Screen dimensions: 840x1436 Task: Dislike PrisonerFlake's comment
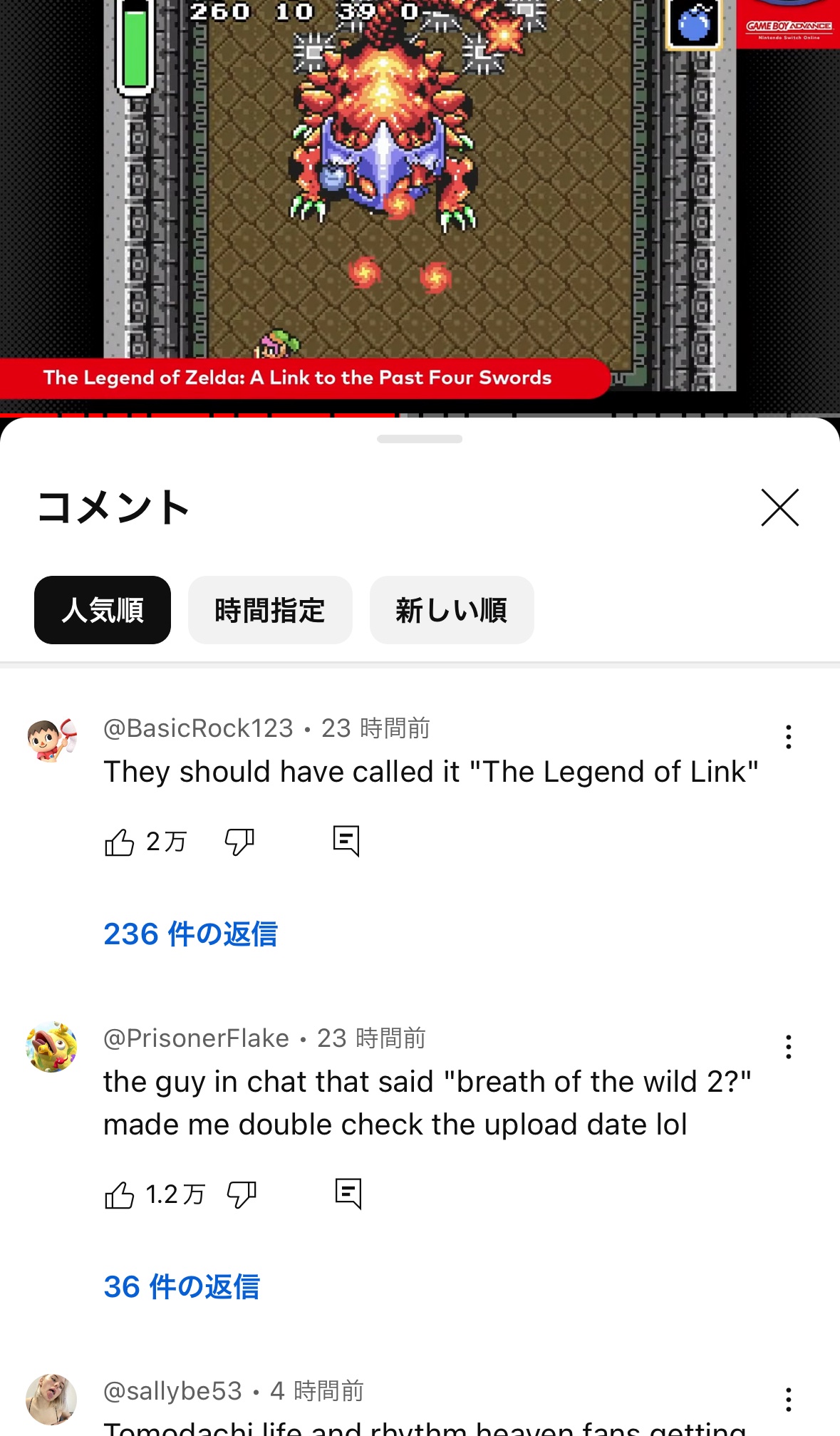click(x=242, y=1195)
